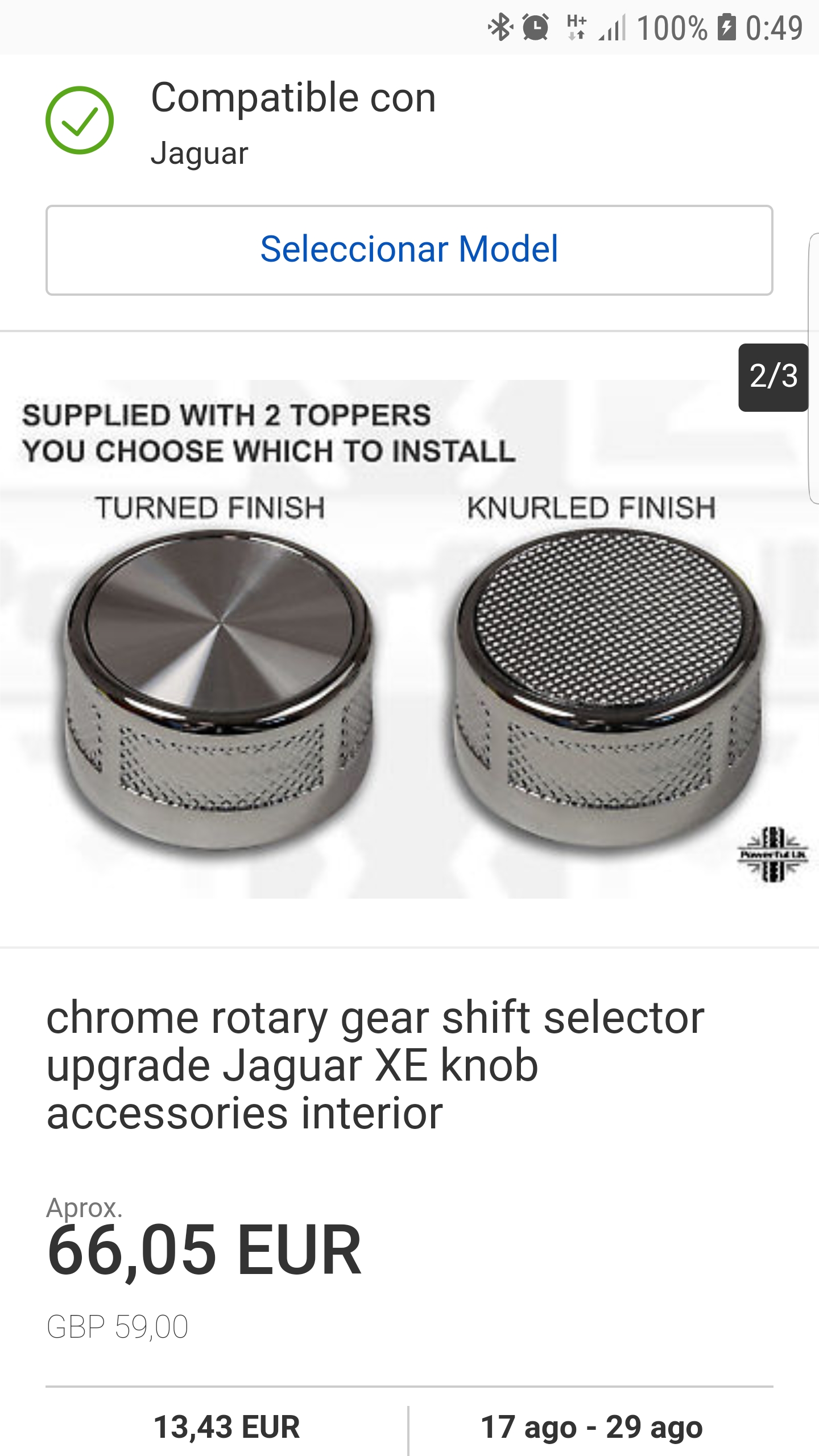Tap the Seleccionar Model button
The image size is (819, 1456).
(409, 250)
